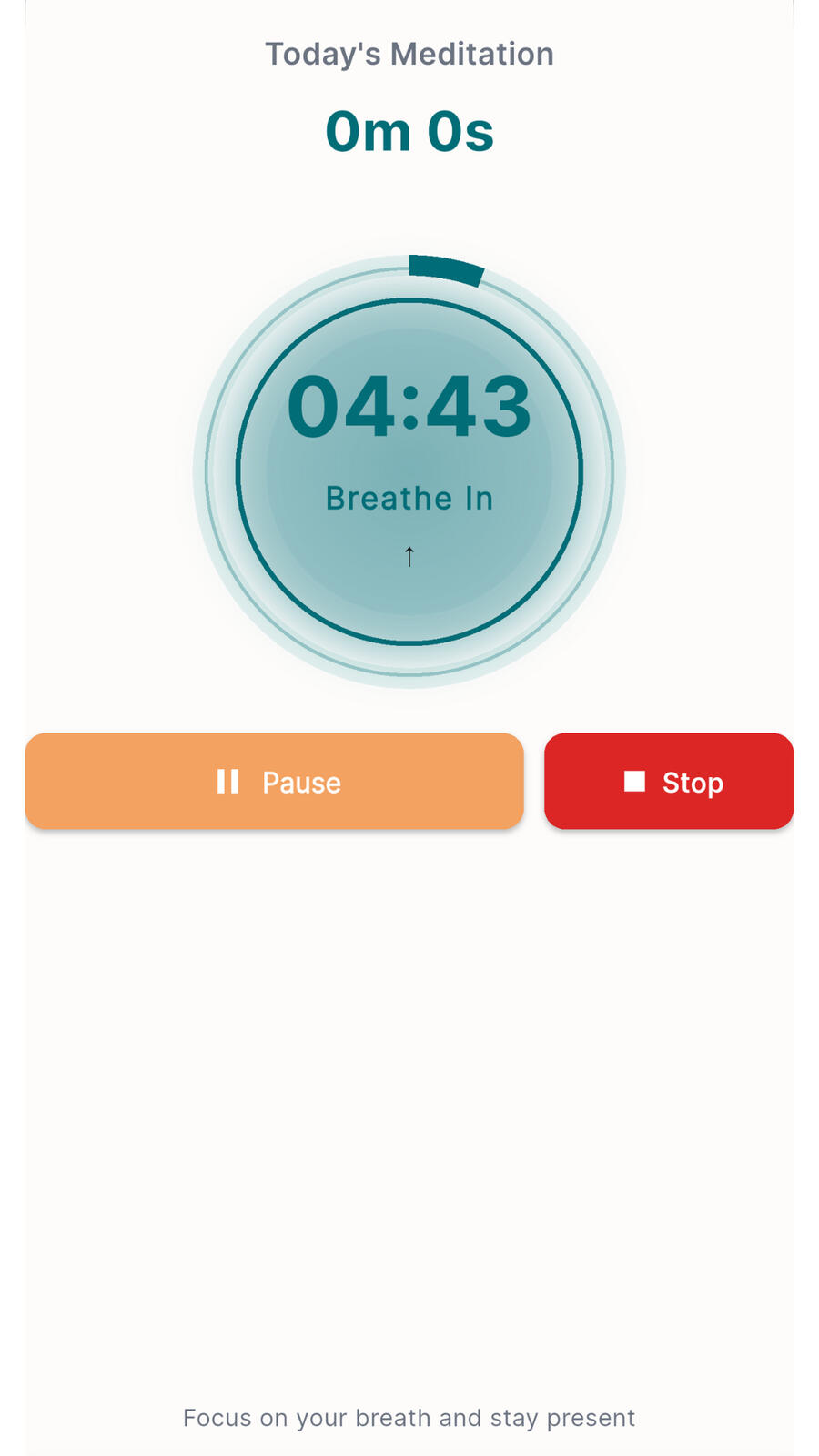Tap the Breathe In instruction text

(x=409, y=498)
